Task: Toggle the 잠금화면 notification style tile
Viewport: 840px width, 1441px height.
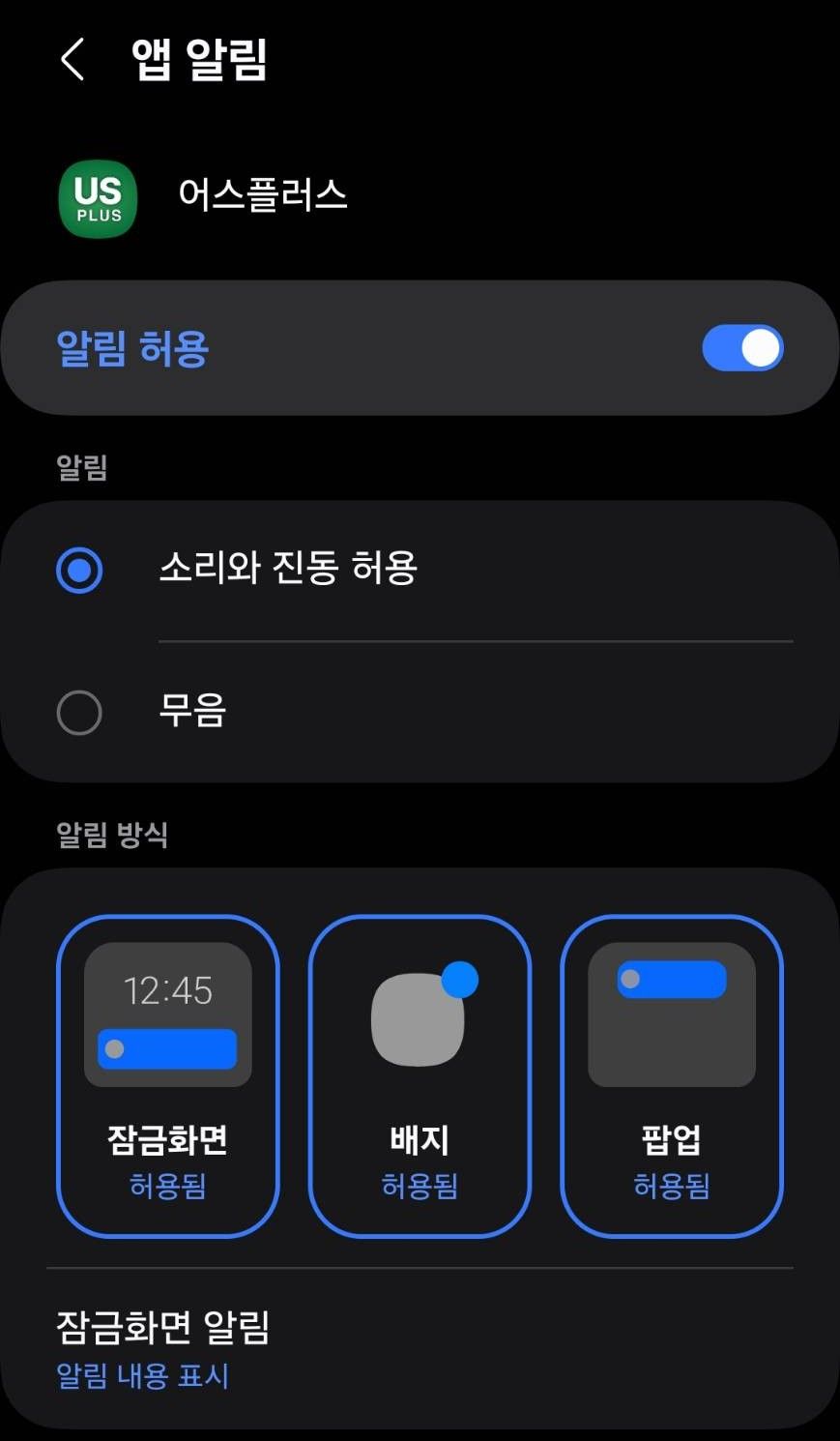Action: 168,1075
